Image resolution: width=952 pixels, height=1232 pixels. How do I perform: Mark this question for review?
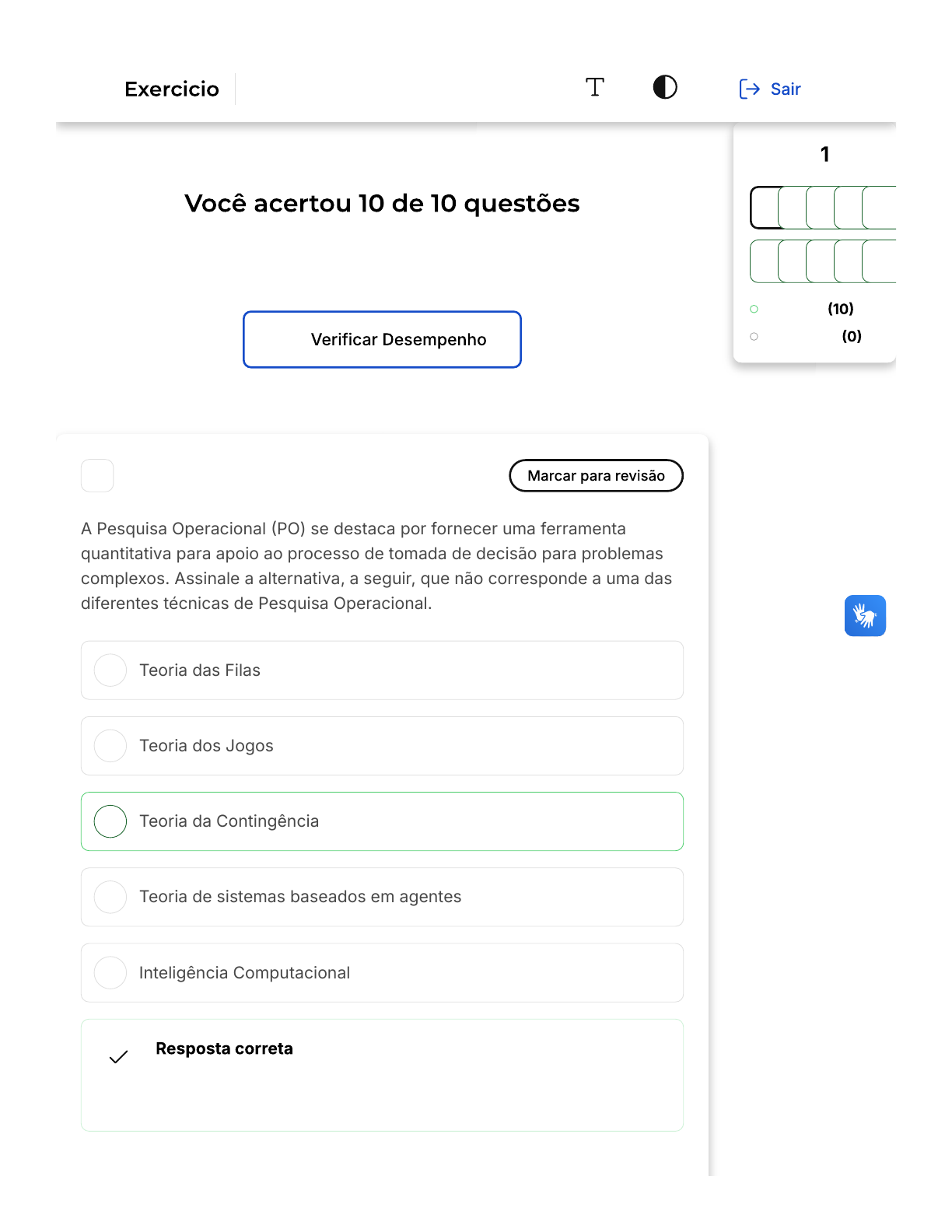click(x=596, y=475)
